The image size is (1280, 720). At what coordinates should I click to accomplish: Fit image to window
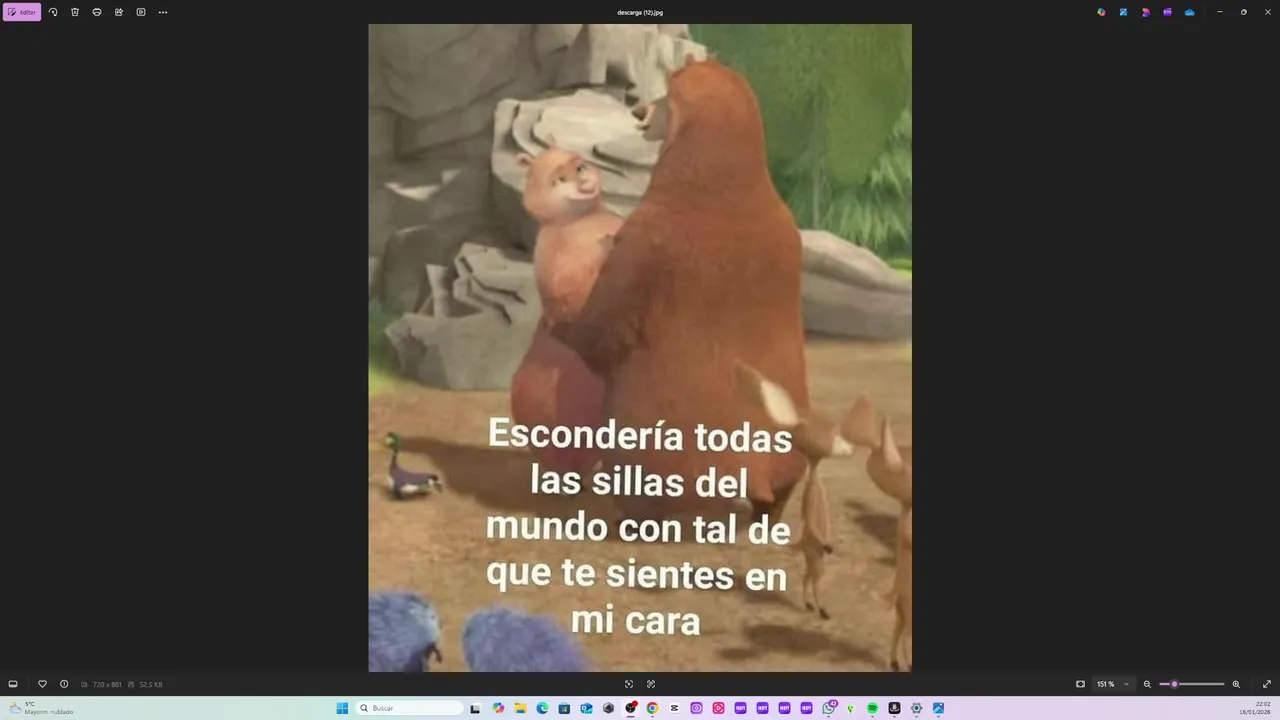[x=1080, y=684]
